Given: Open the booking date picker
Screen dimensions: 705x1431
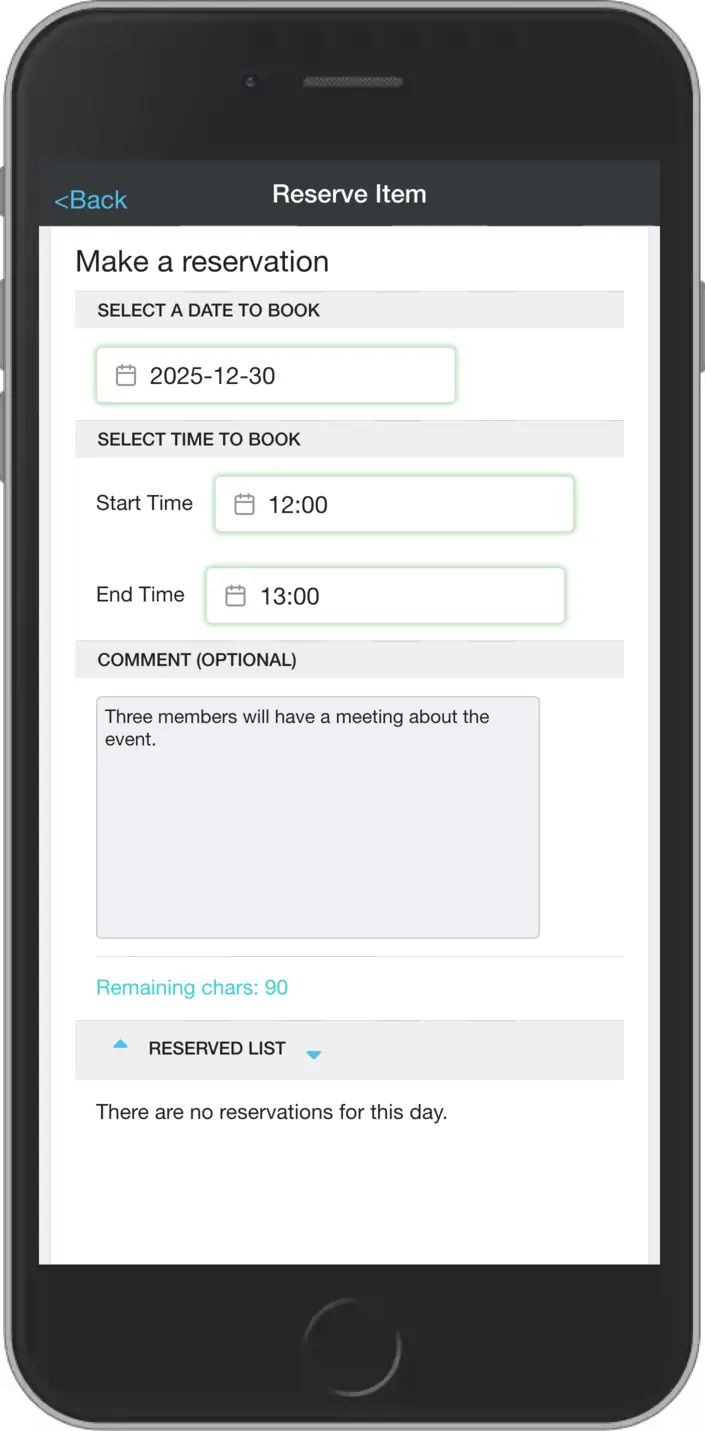Looking at the screenshot, I should pyautogui.click(x=275, y=376).
